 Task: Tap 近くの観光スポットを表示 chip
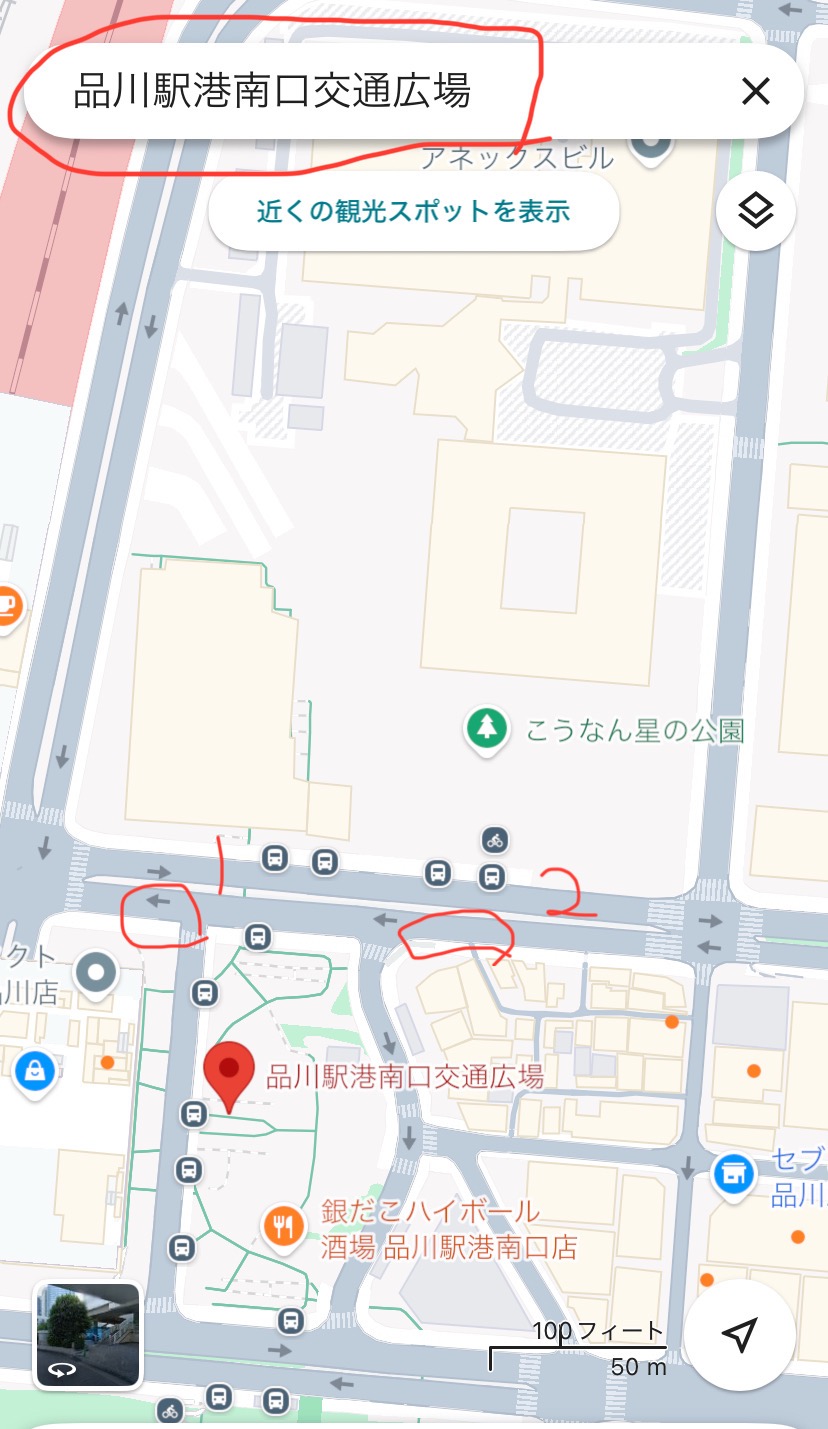tap(413, 212)
